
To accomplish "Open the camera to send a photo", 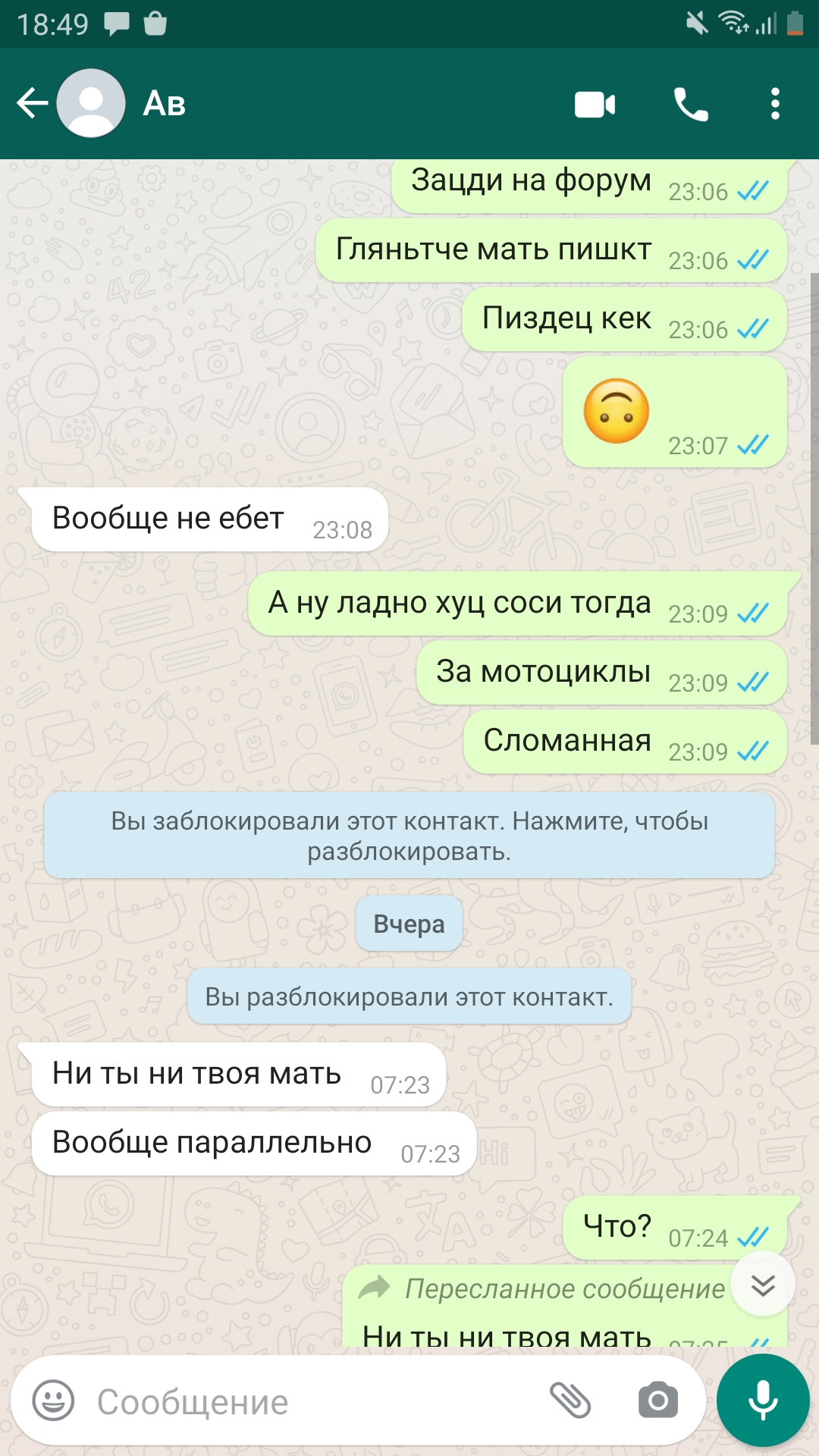I will tap(657, 1401).
